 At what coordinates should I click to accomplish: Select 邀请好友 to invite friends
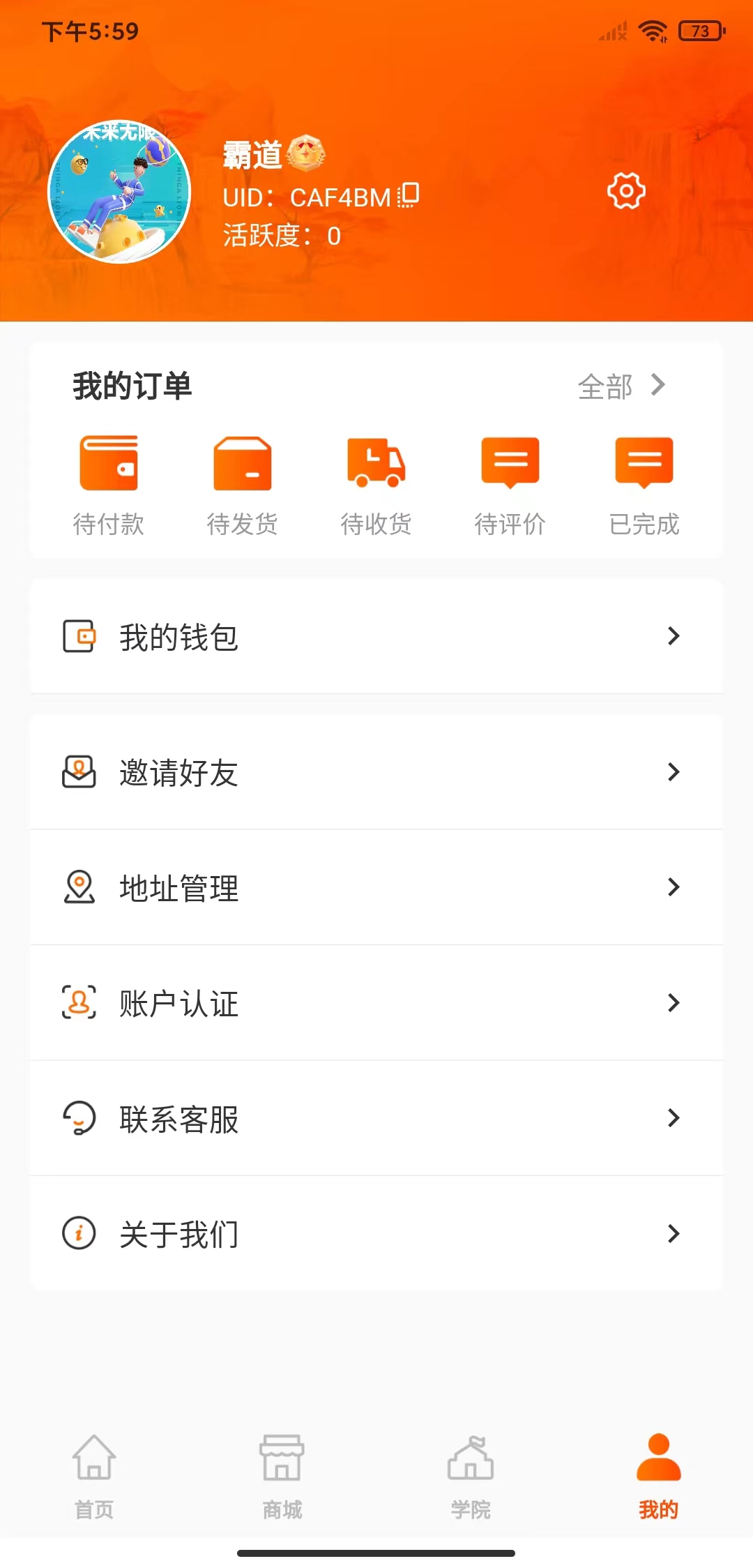376,772
